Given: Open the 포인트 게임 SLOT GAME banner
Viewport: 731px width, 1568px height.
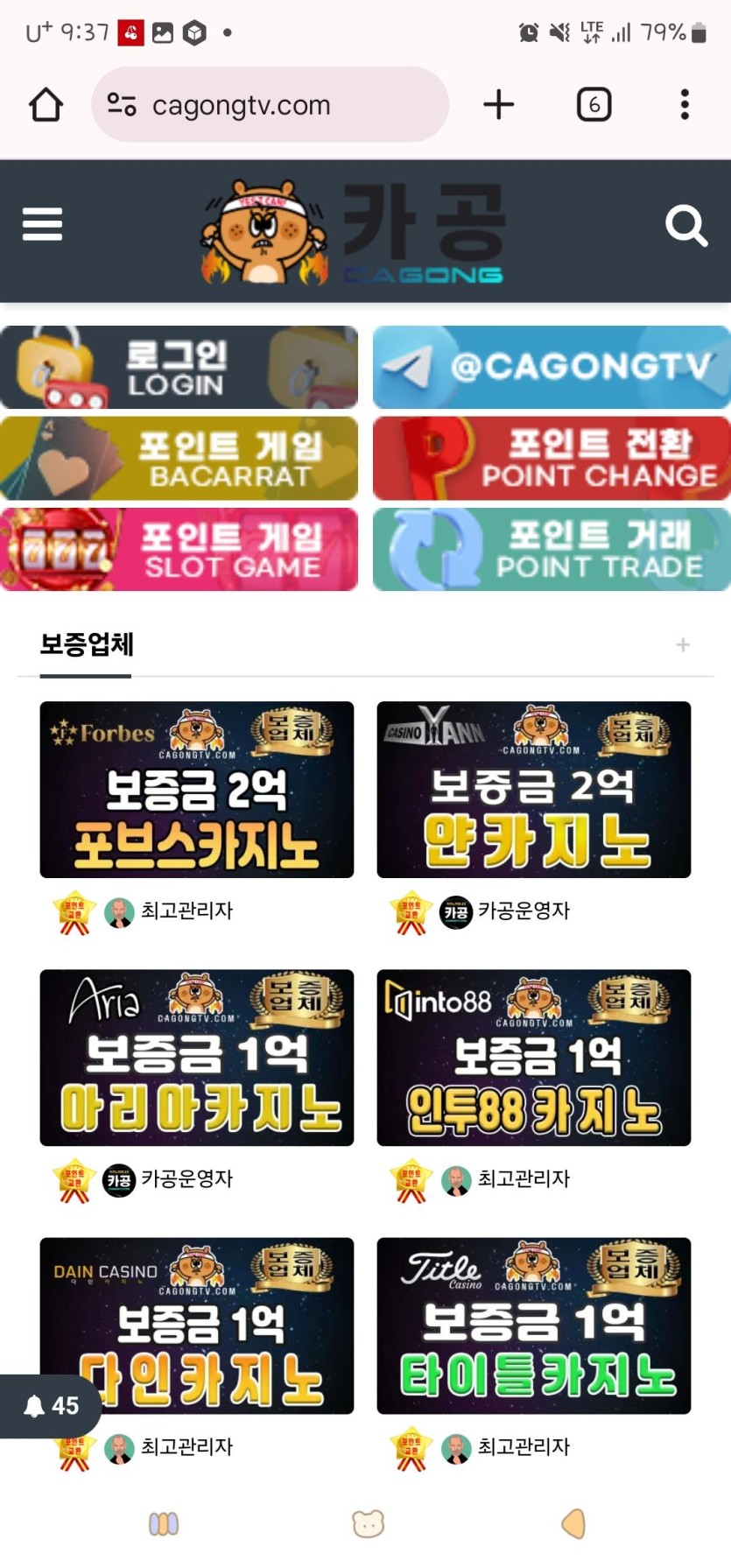Looking at the screenshot, I should [x=179, y=550].
